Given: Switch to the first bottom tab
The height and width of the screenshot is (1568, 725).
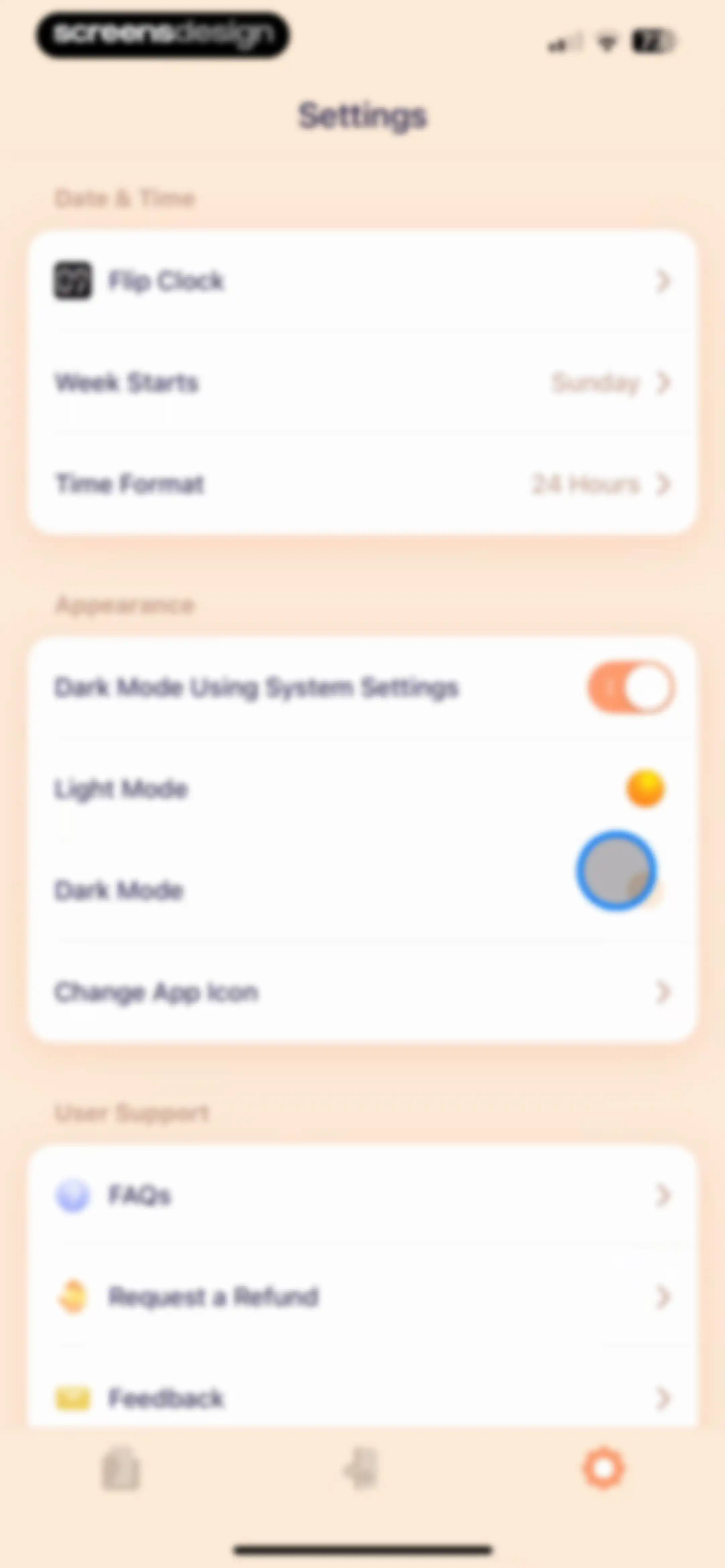Looking at the screenshot, I should (x=120, y=1469).
